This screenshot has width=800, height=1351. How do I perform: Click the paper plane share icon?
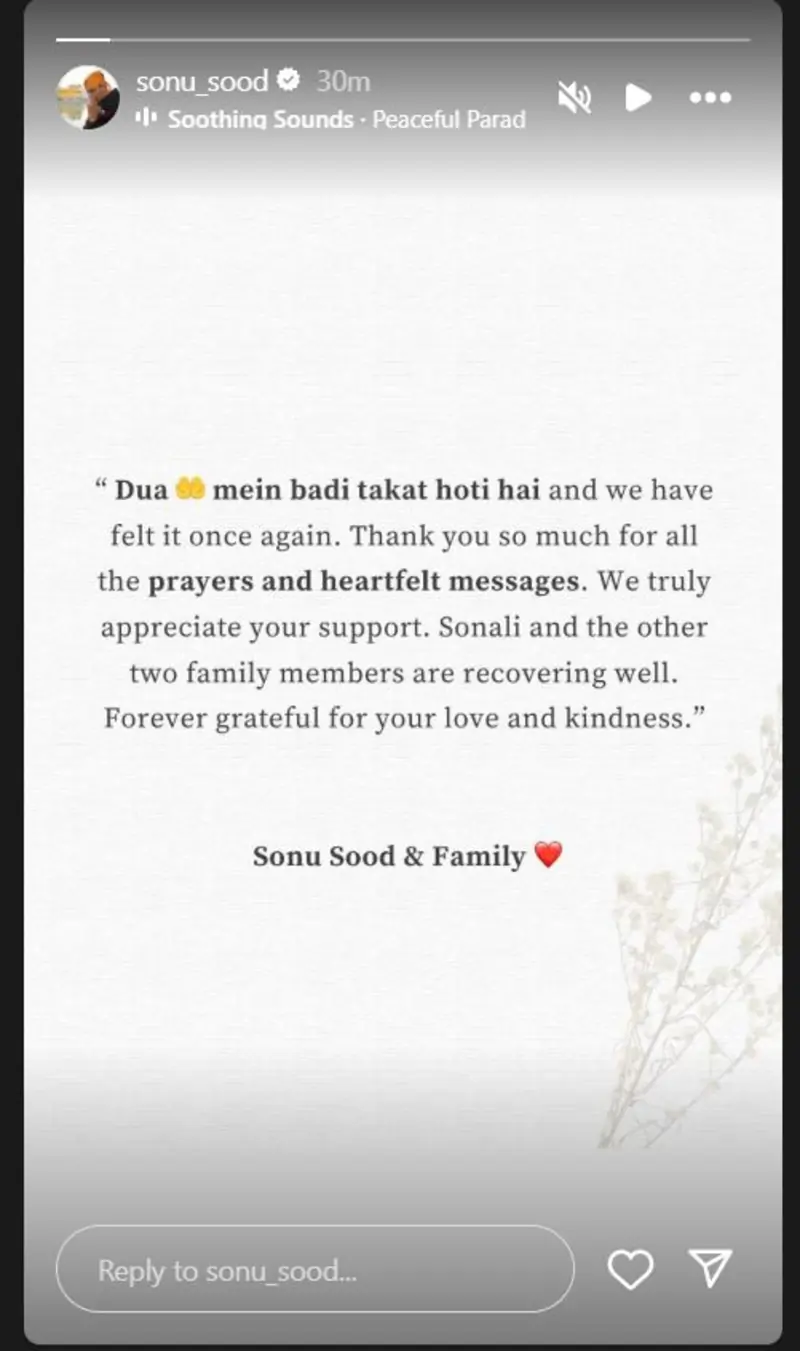click(712, 1268)
